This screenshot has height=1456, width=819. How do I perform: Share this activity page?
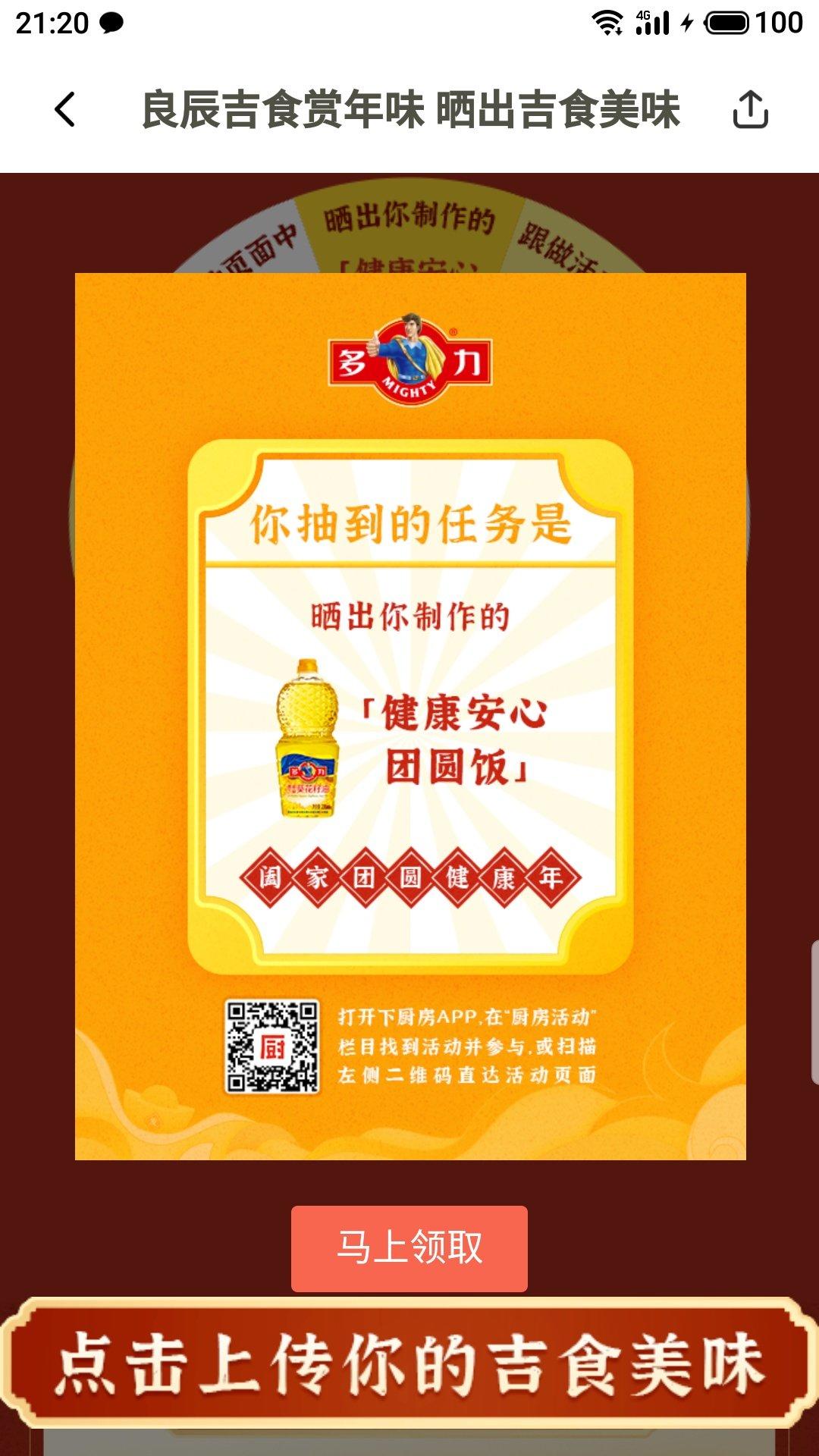[x=750, y=110]
